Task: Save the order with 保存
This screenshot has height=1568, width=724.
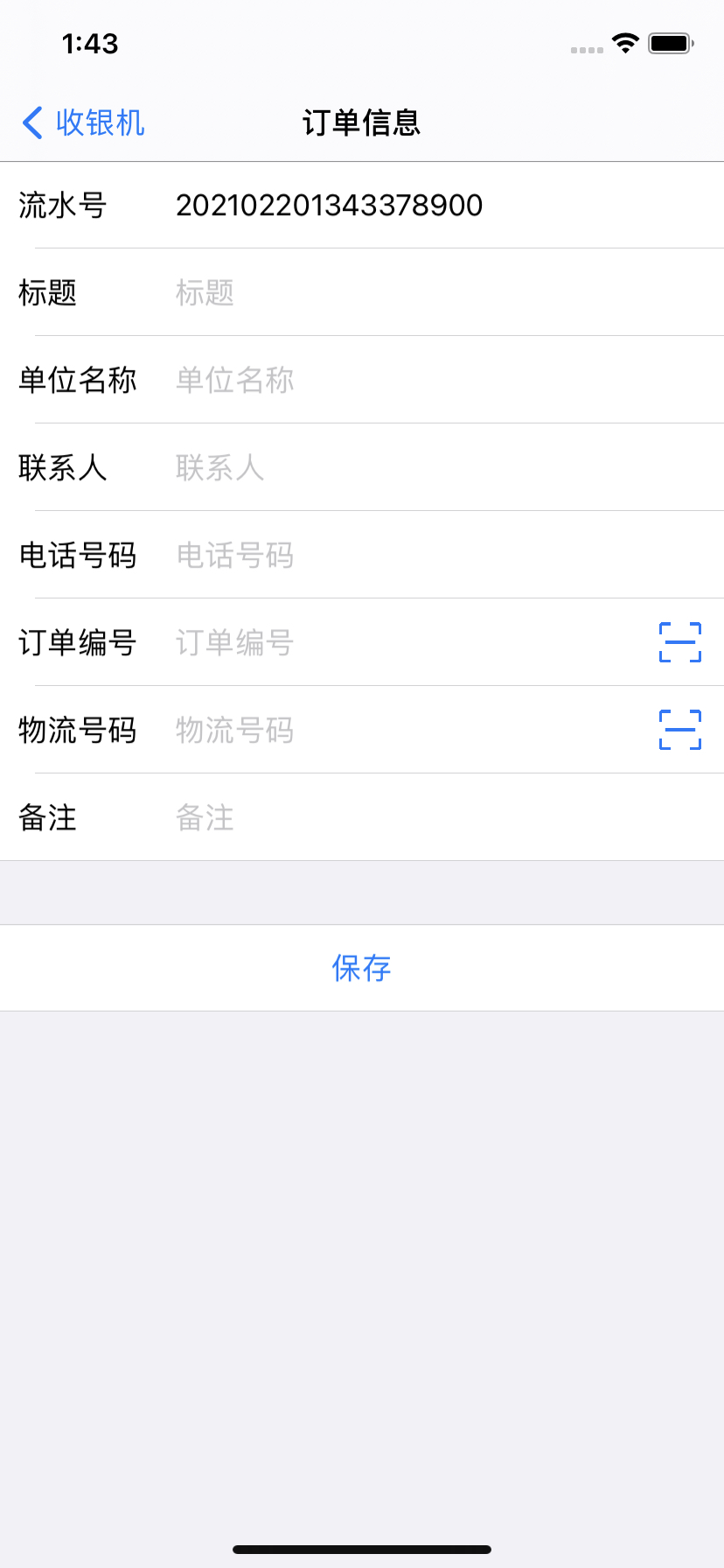Action: pos(361,968)
